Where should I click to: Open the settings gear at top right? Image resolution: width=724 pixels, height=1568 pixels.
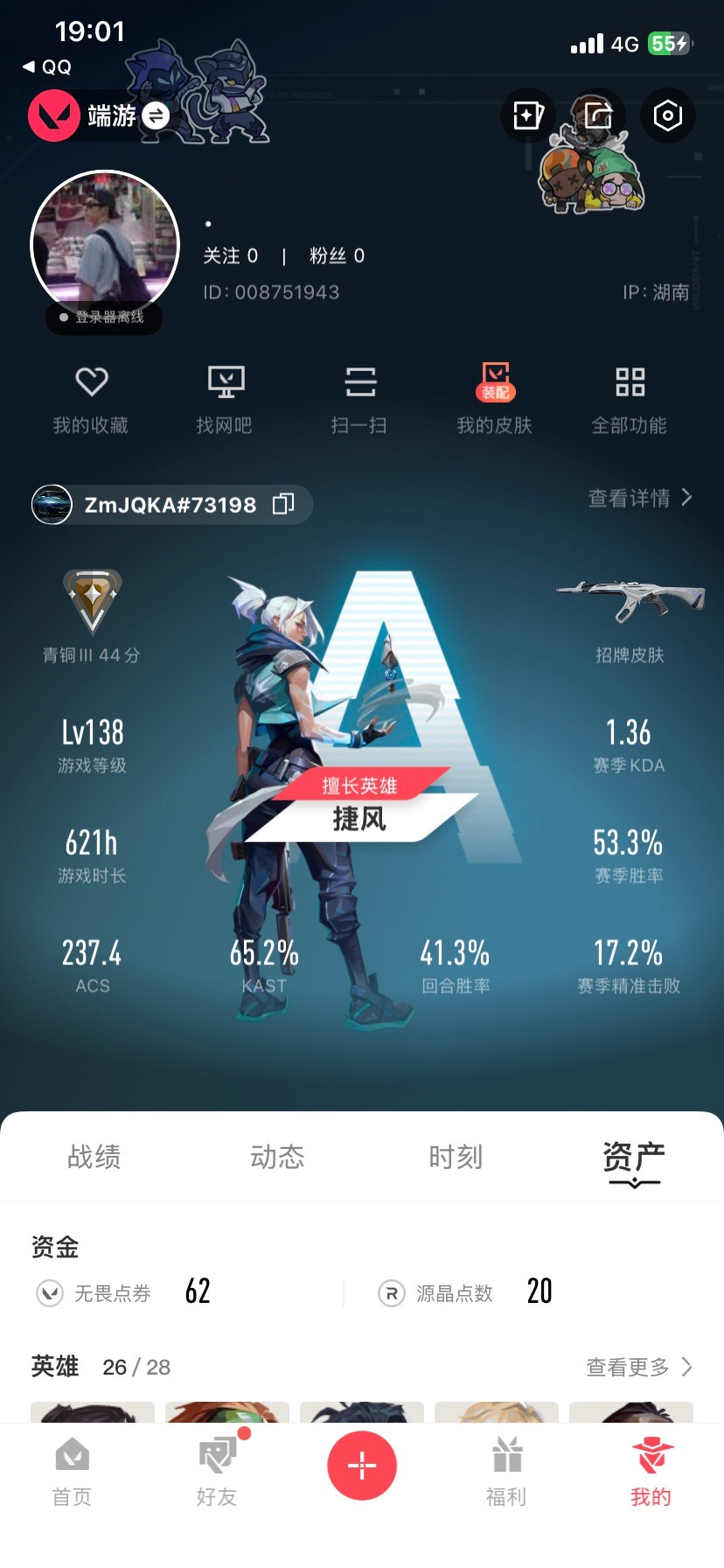tap(667, 115)
